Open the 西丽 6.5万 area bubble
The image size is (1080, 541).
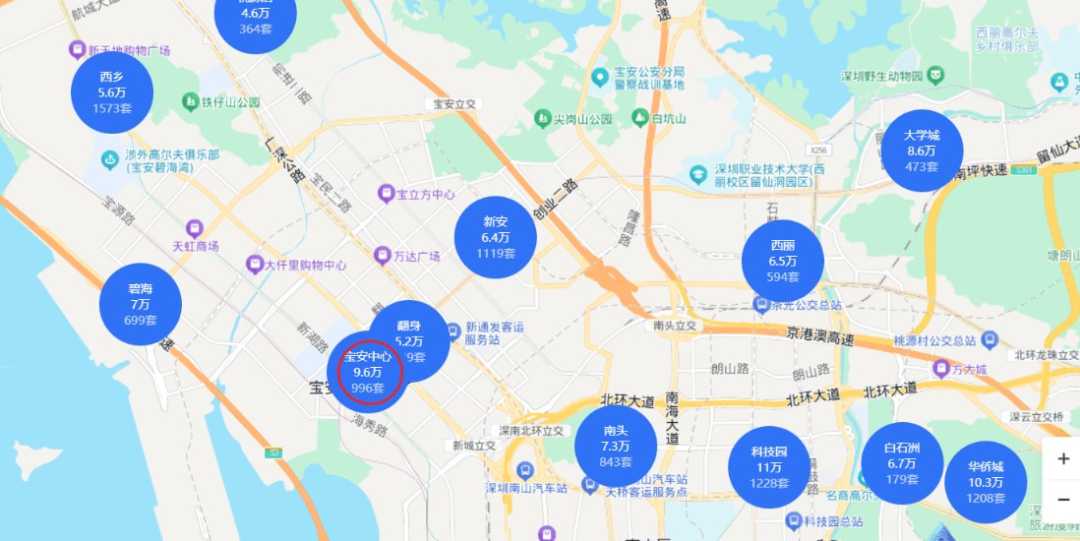pyautogui.click(x=783, y=260)
